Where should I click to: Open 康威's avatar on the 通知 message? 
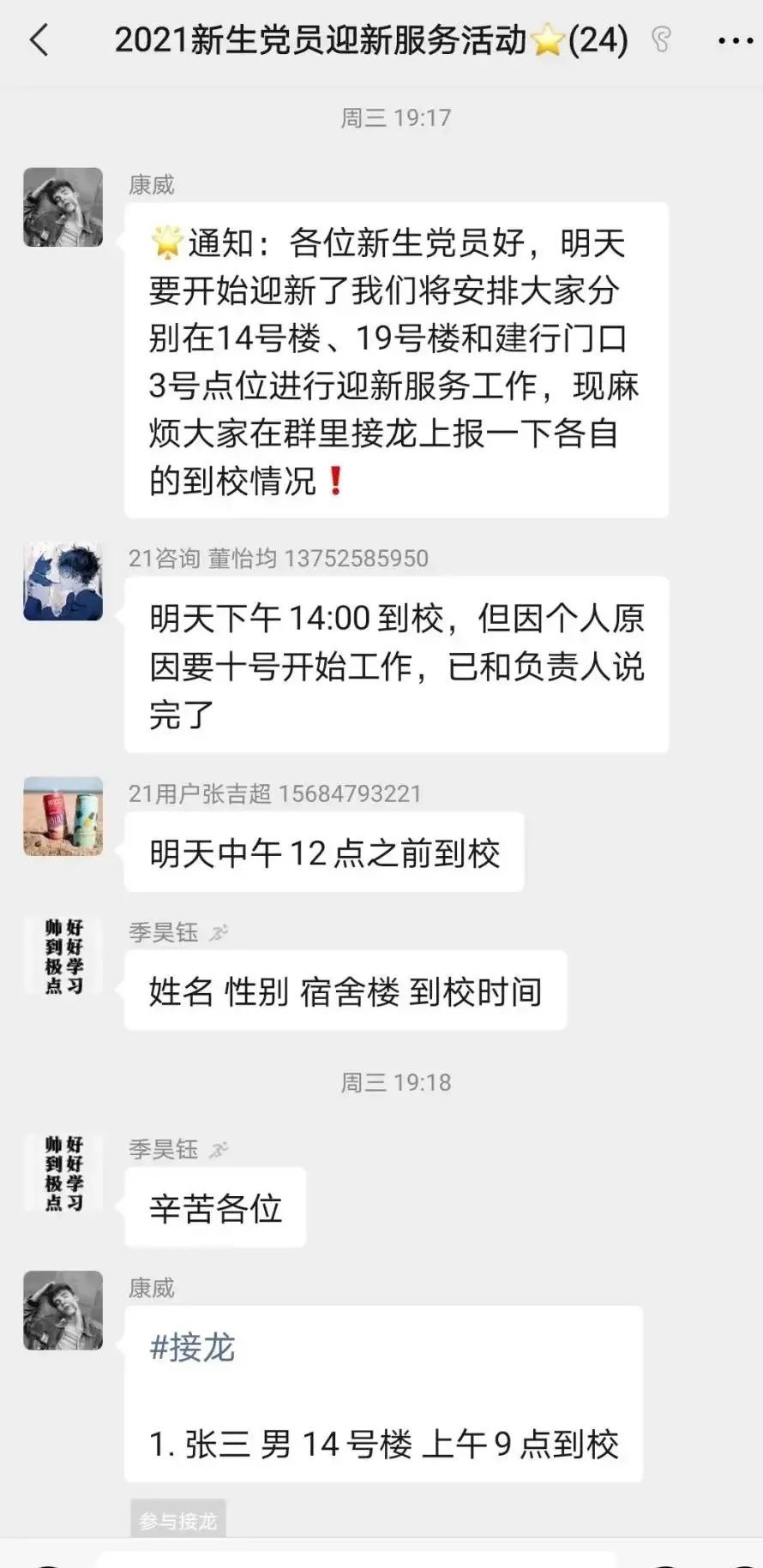coord(63,207)
